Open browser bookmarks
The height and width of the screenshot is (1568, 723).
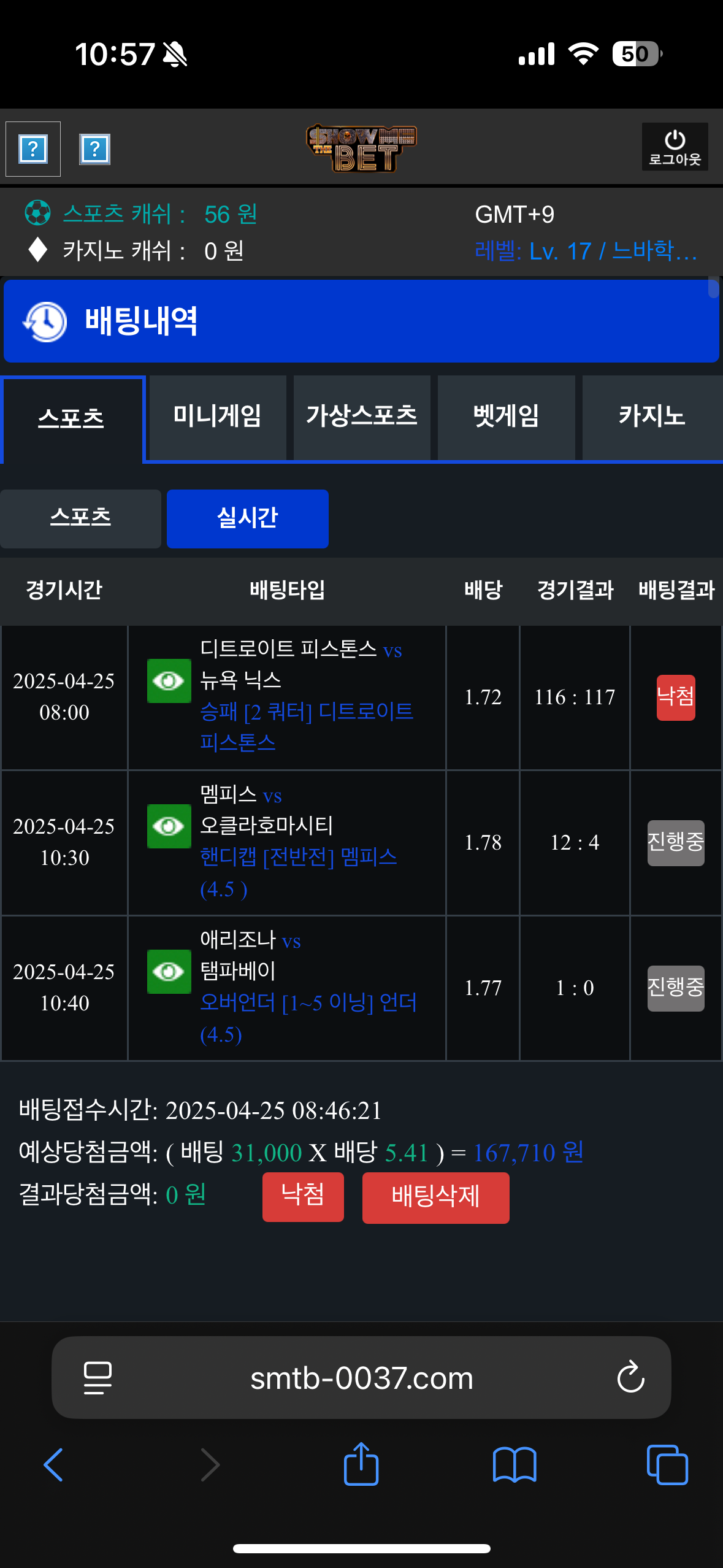[x=515, y=1464]
